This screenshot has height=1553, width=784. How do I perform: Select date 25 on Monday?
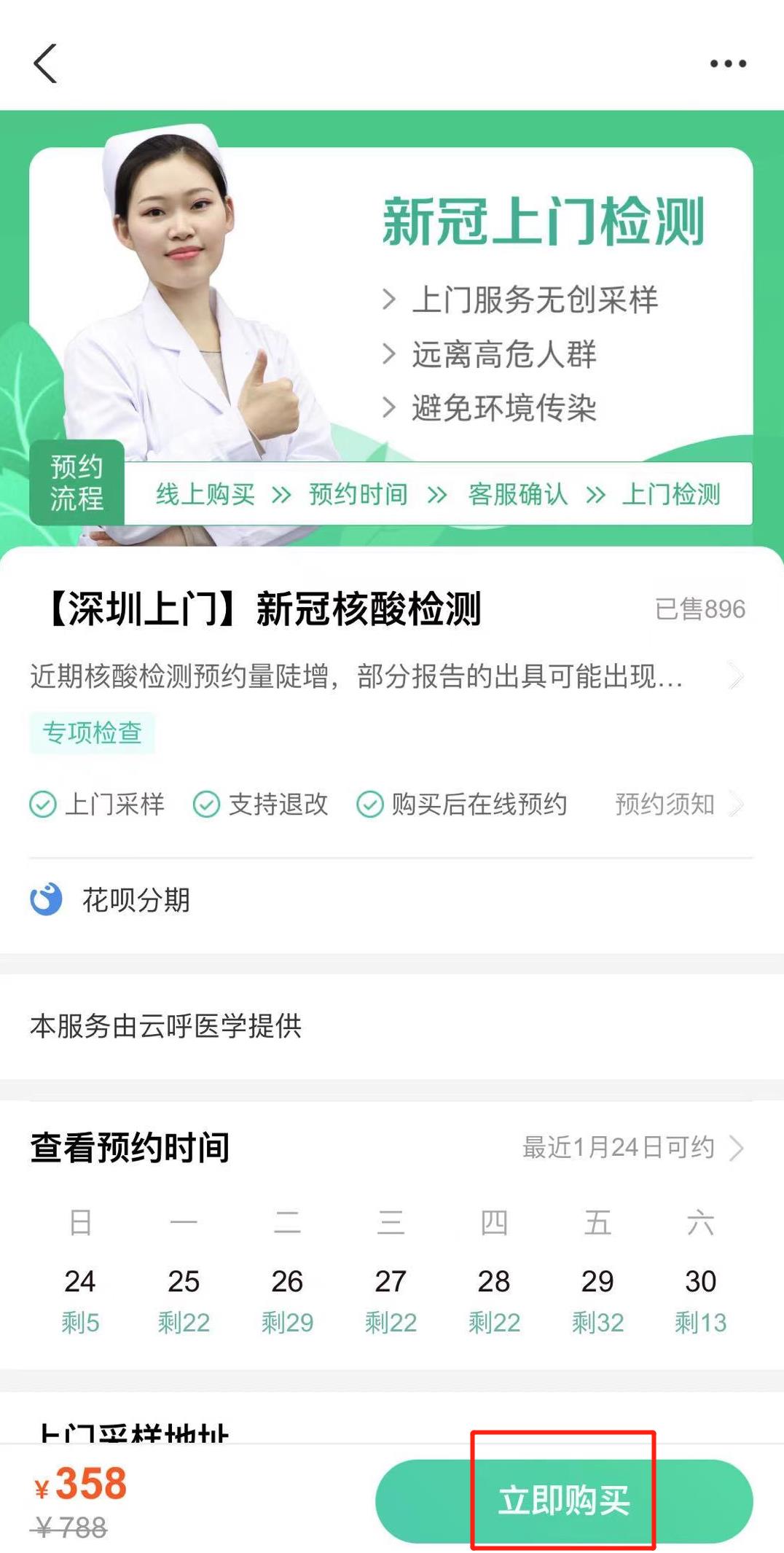click(184, 1300)
